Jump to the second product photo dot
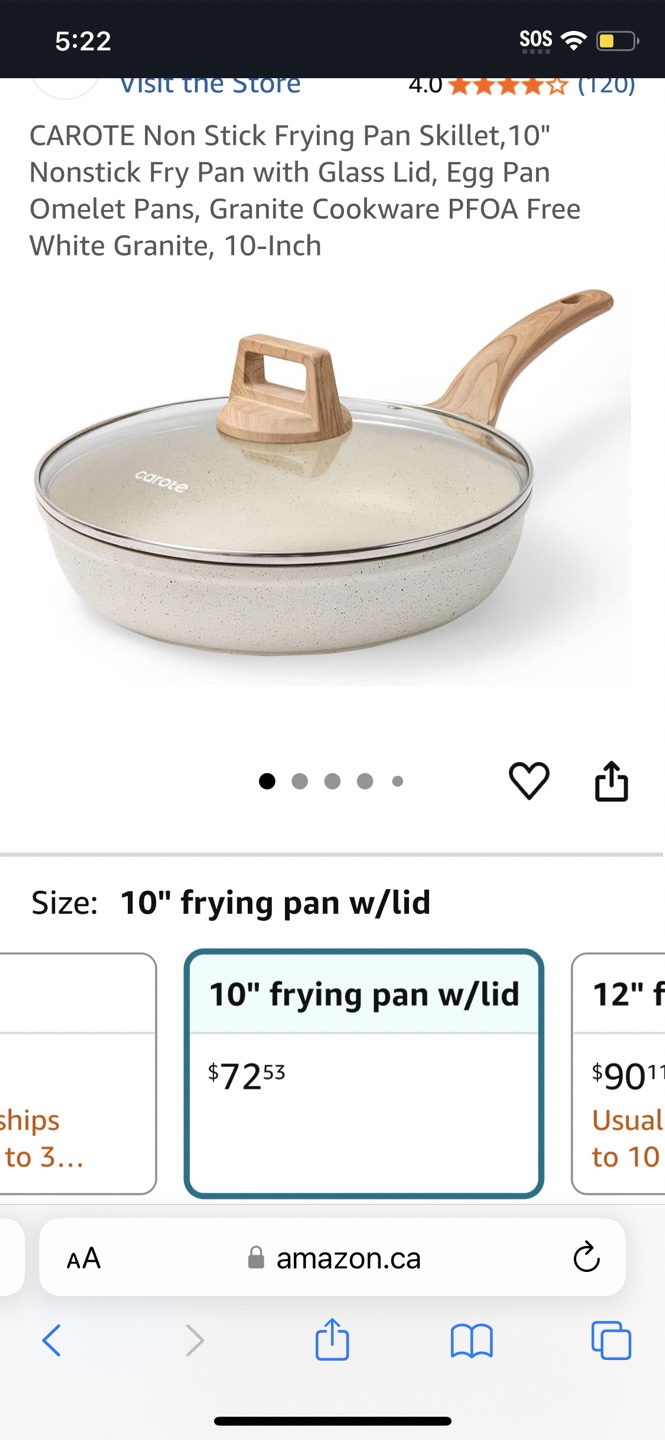The image size is (665, 1440). coord(299,781)
